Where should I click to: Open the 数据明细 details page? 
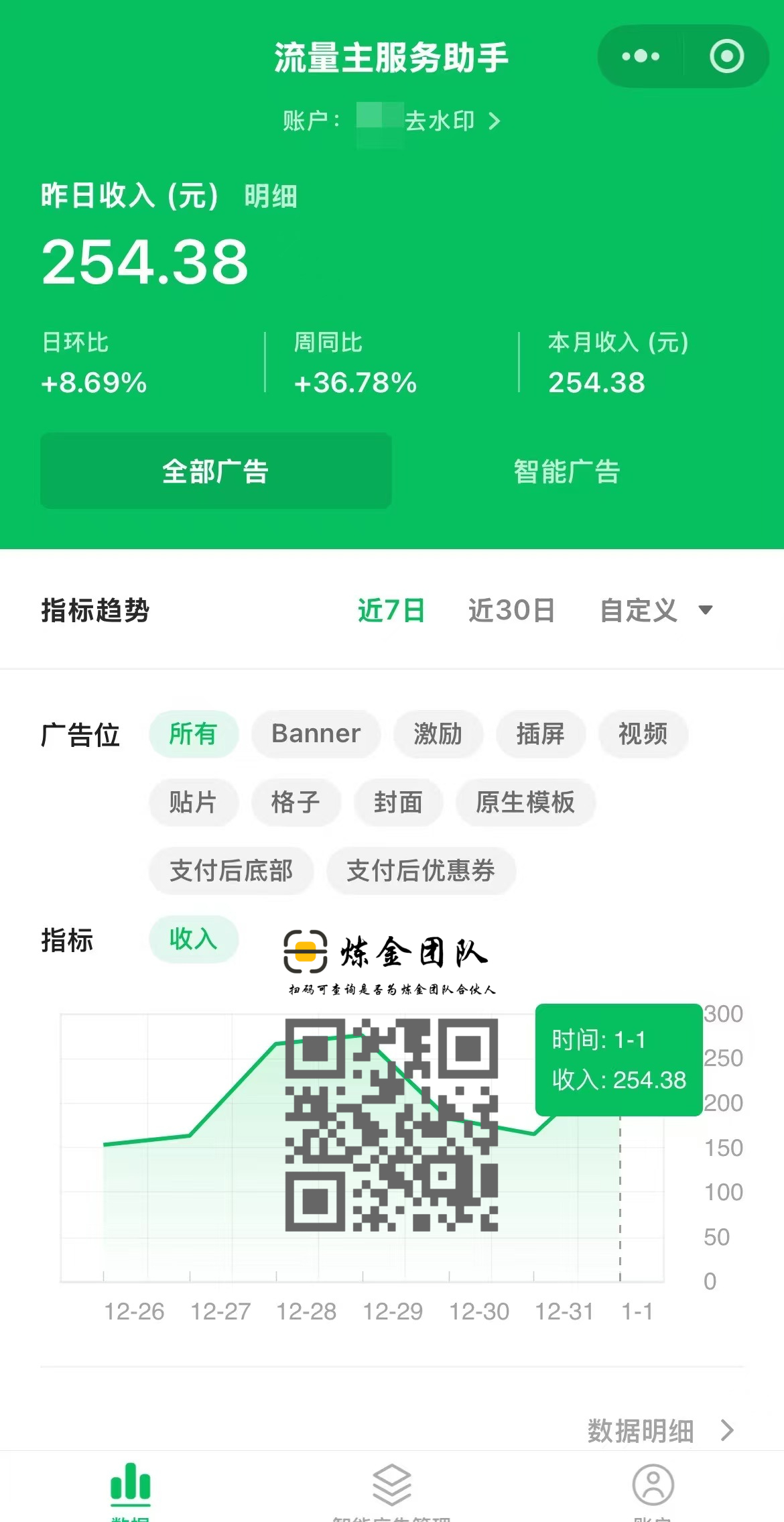(659, 1430)
